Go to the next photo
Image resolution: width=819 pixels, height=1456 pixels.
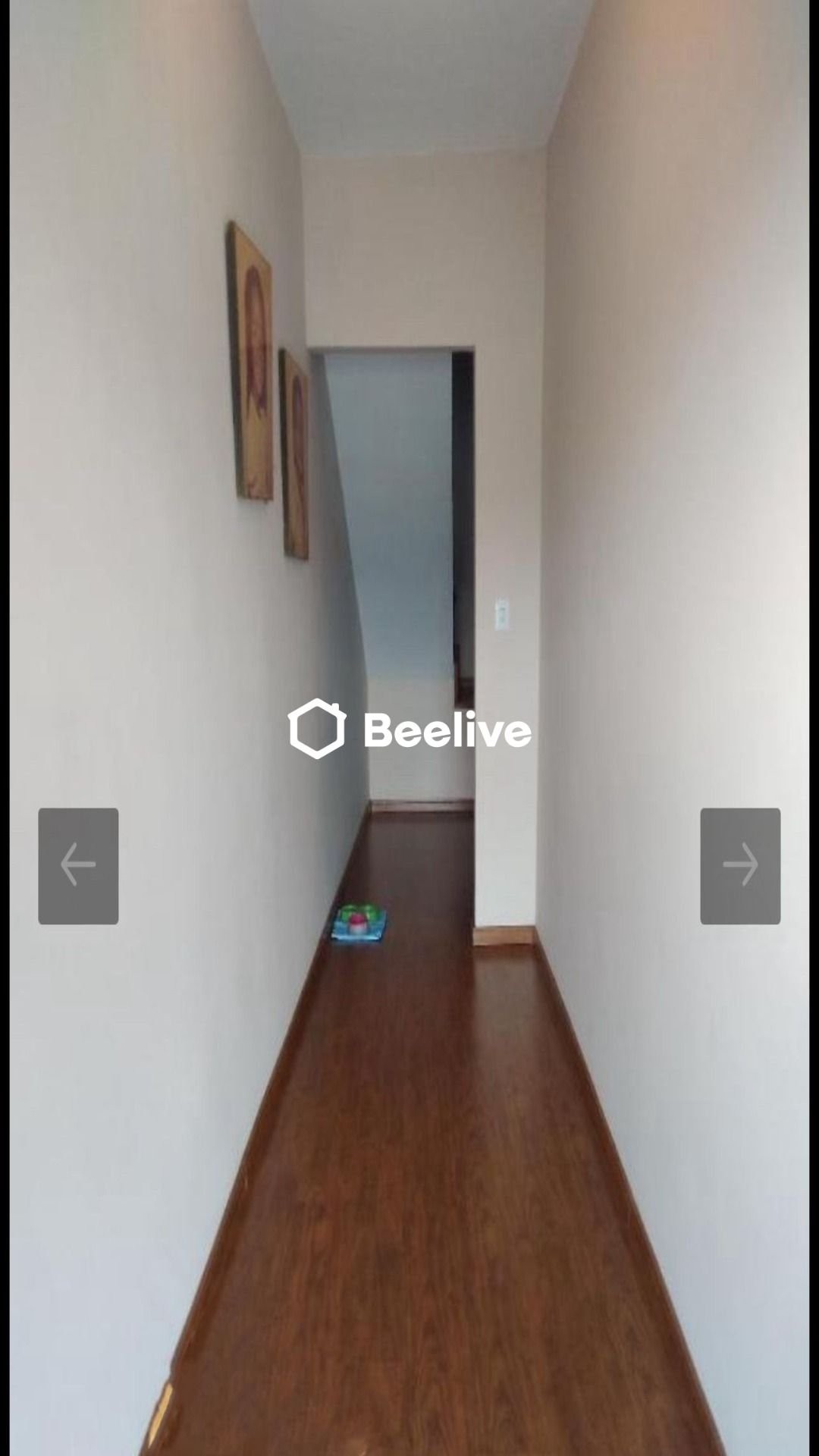coord(739,865)
